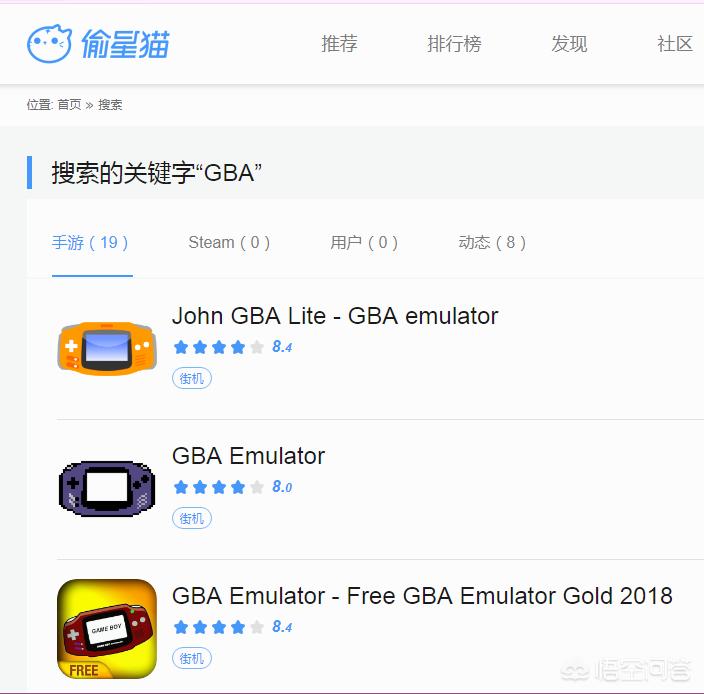Select the 手游 (19) results tab

tap(91, 242)
